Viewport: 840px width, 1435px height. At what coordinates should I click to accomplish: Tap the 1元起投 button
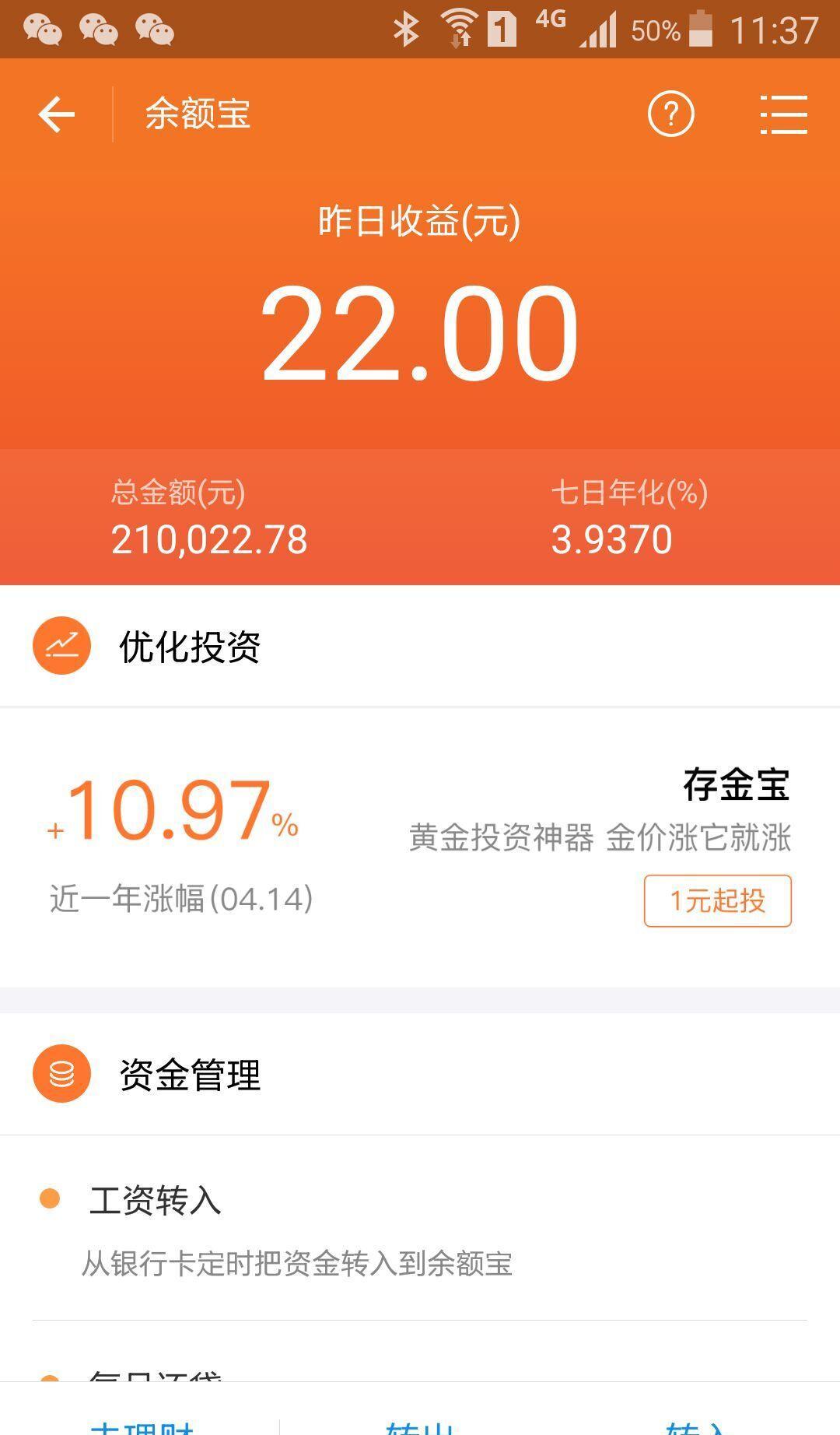[716, 900]
